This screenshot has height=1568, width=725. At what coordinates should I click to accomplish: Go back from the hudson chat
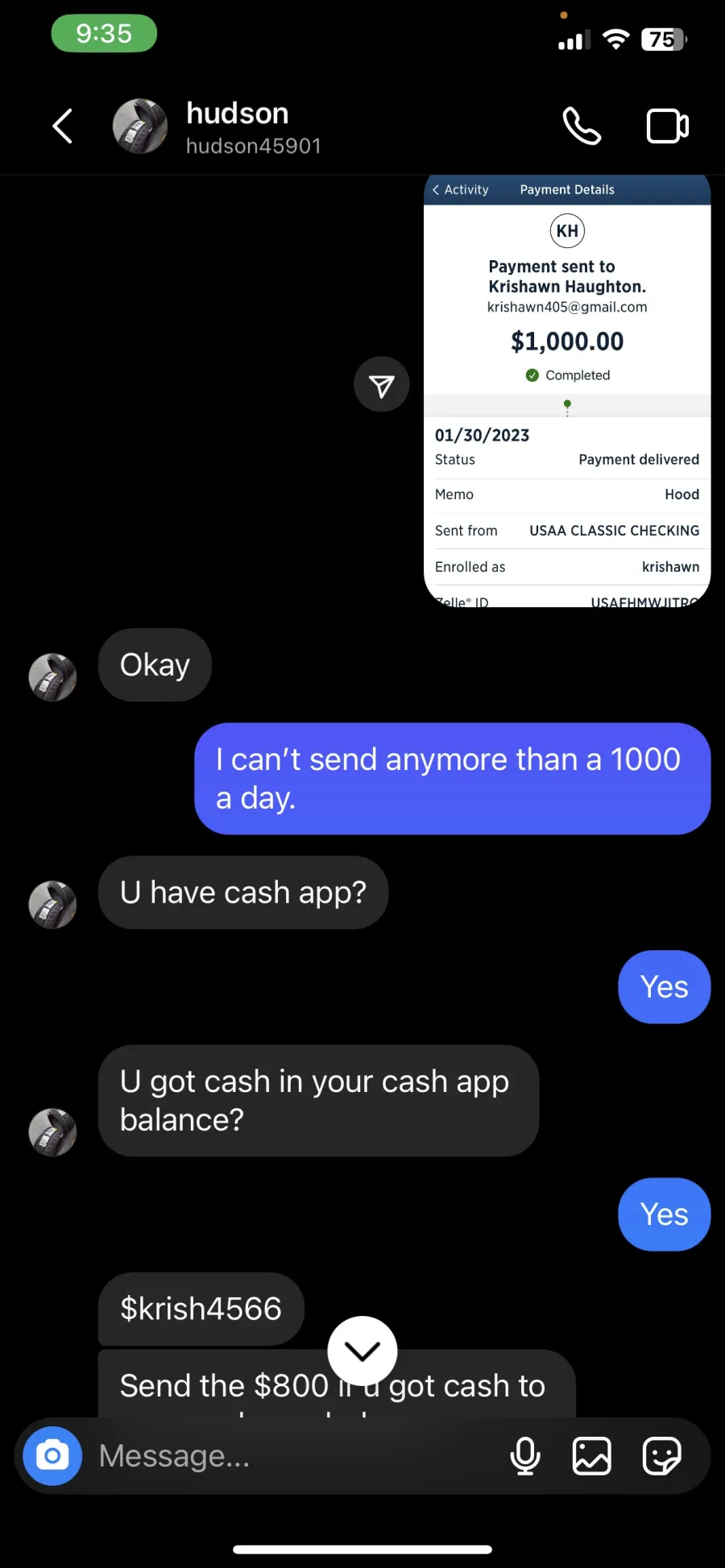pyautogui.click(x=63, y=126)
